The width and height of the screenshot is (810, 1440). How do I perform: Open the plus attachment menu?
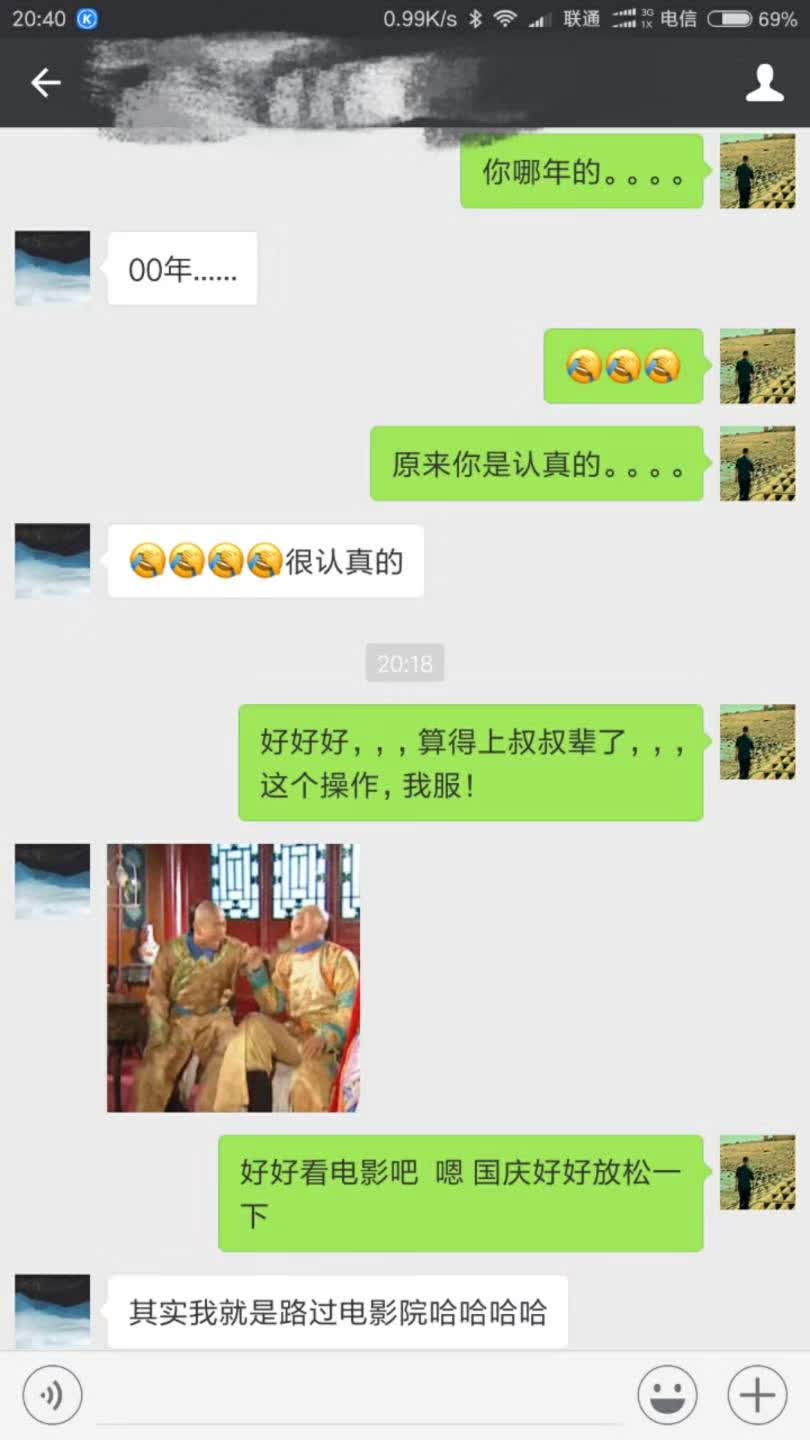pyautogui.click(x=757, y=1394)
